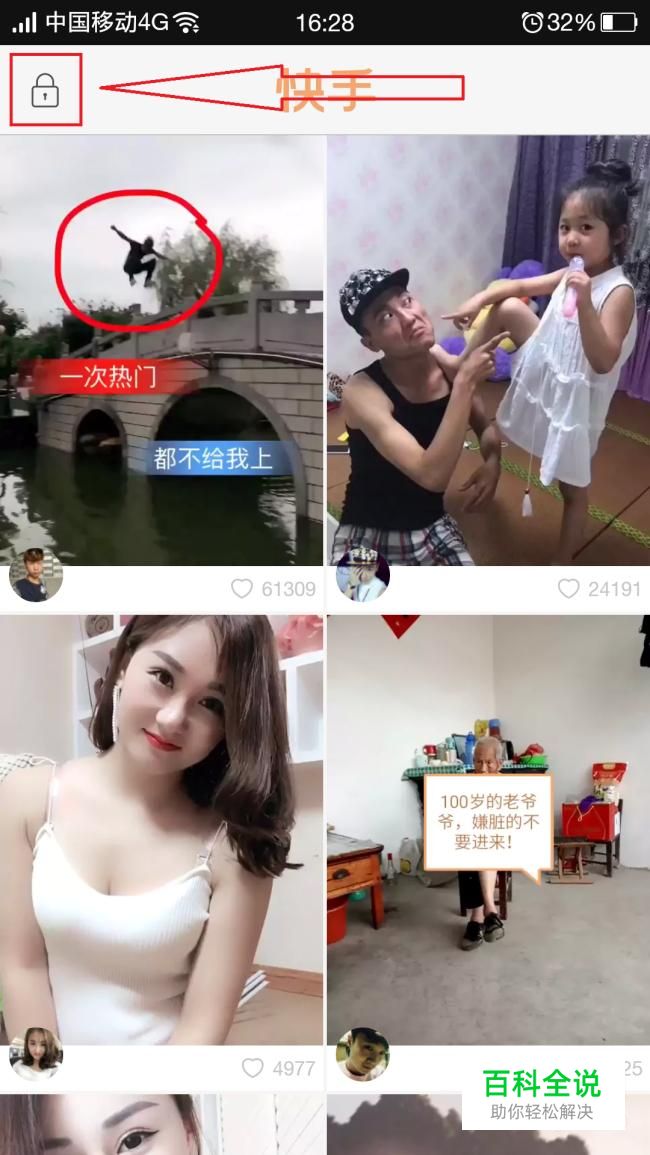
Task: Open the avatar under the 4977-likes video
Action: (36, 1055)
